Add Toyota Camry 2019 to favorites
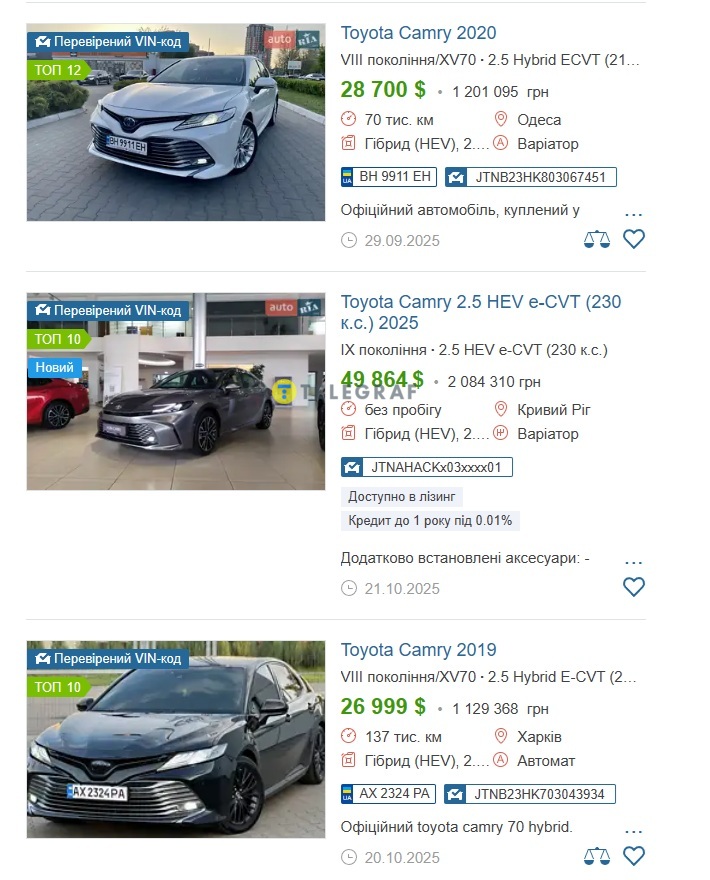The image size is (710, 880). 634,856
